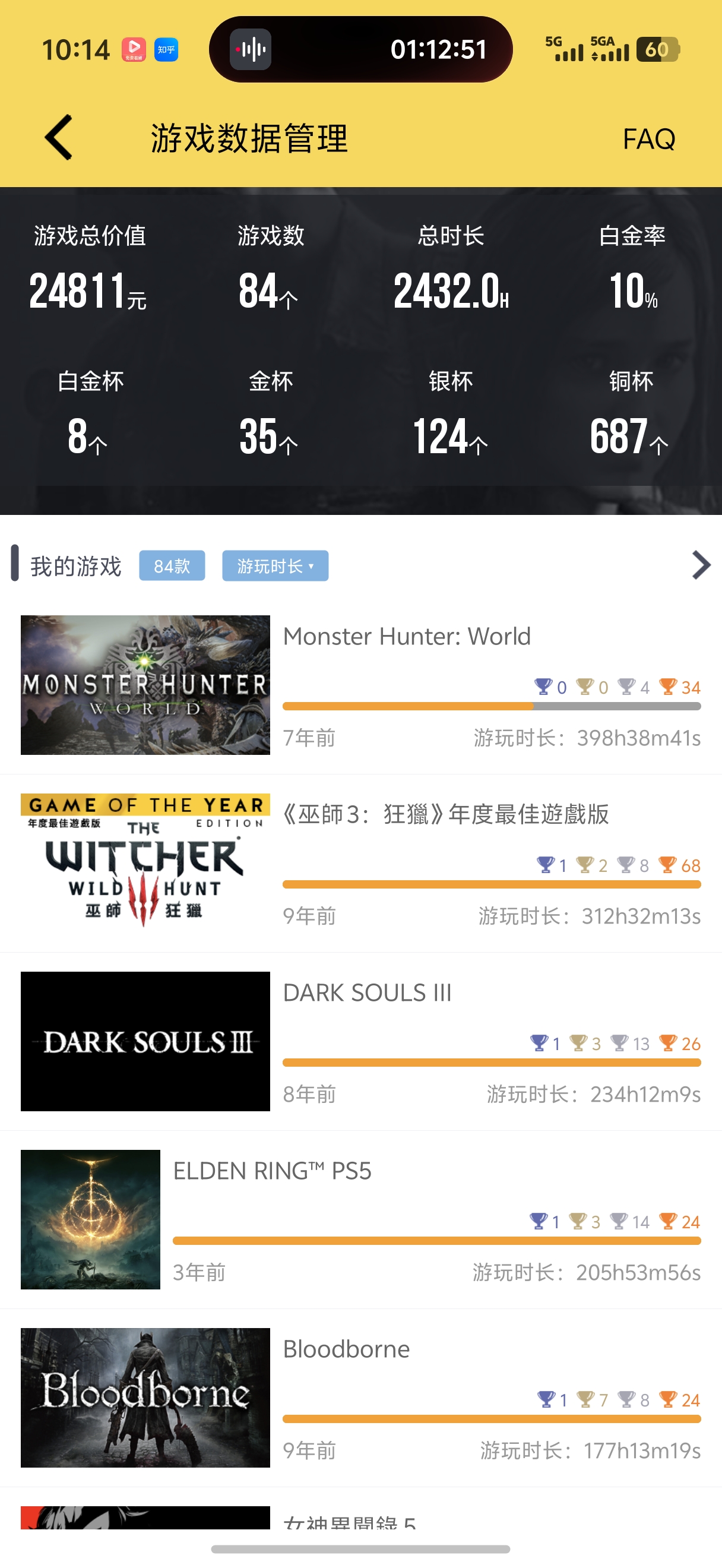Open Monster Hunter: World game details
The width and height of the screenshot is (722, 1568).
pos(406,637)
